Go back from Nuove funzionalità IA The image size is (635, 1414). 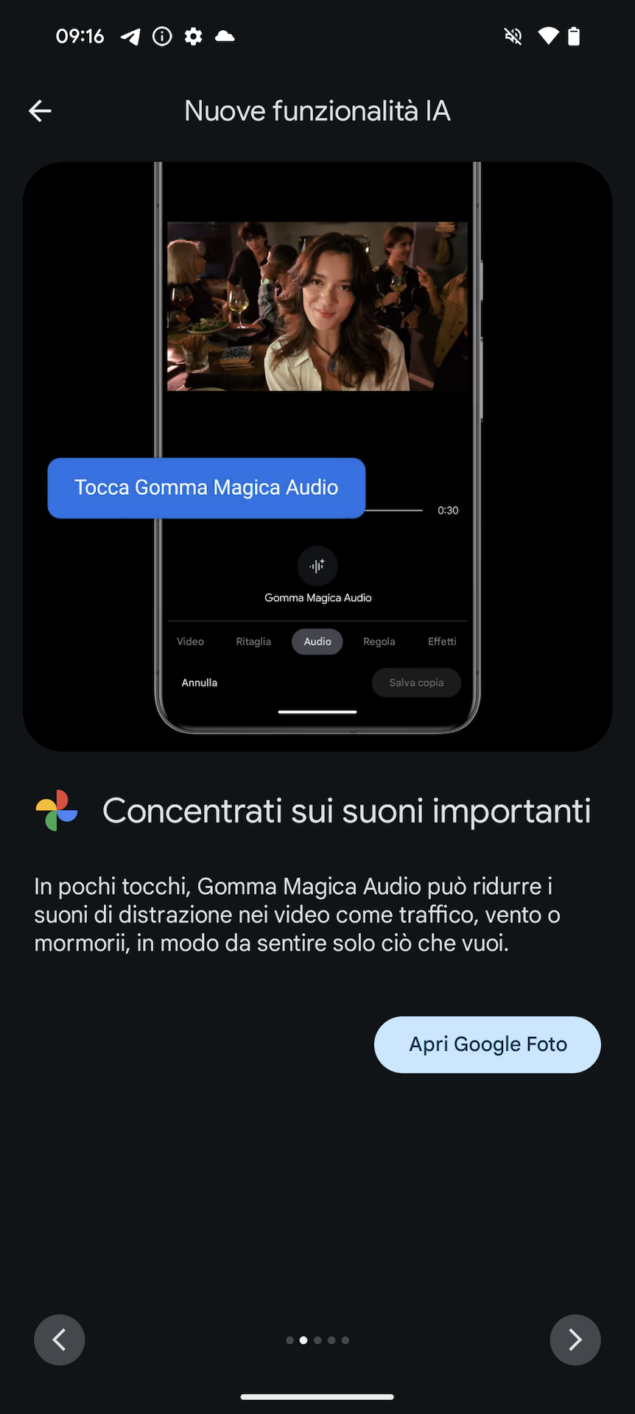[40, 111]
